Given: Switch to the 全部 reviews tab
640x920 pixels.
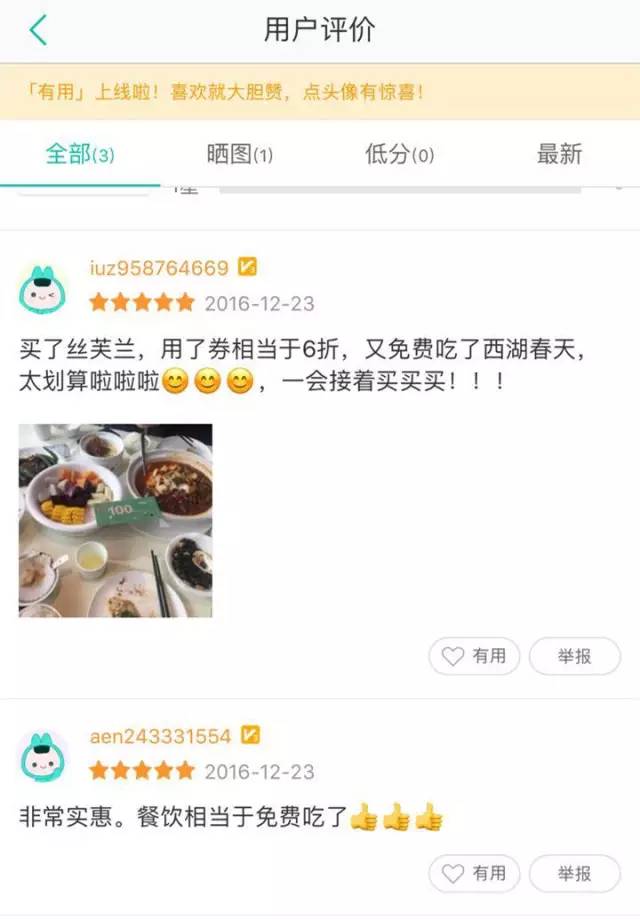Looking at the screenshot, I should tap(80, 154).
